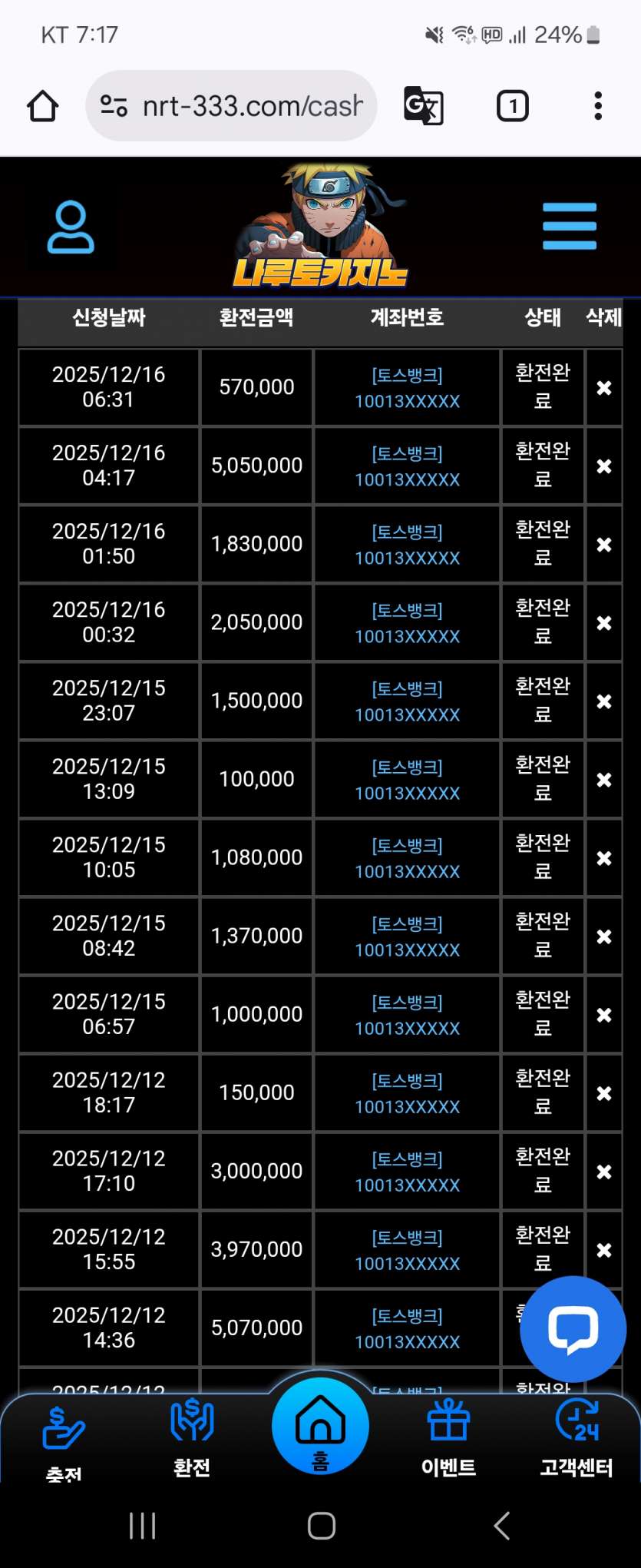Remove the 100,000 withdrawal entry
Screen dimensions: 641x1568
(604, 780)
